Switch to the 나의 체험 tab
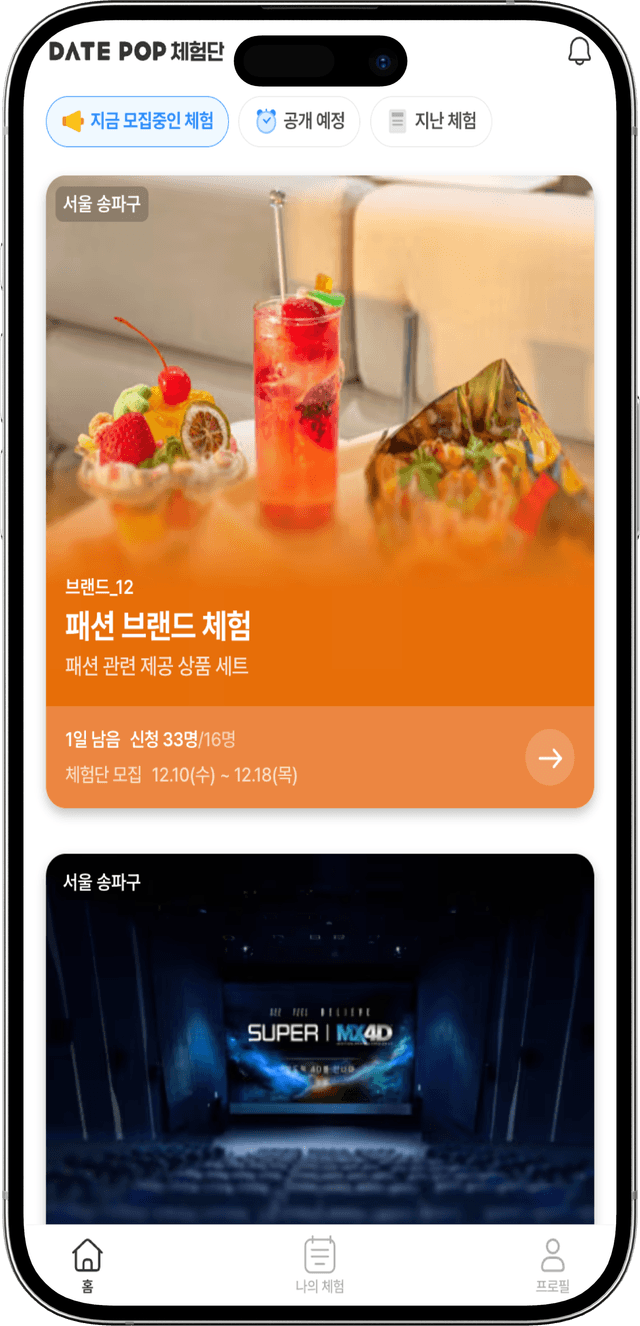Image resolution: width=640 pixels, height=1326 pixels. point(320,1264)
